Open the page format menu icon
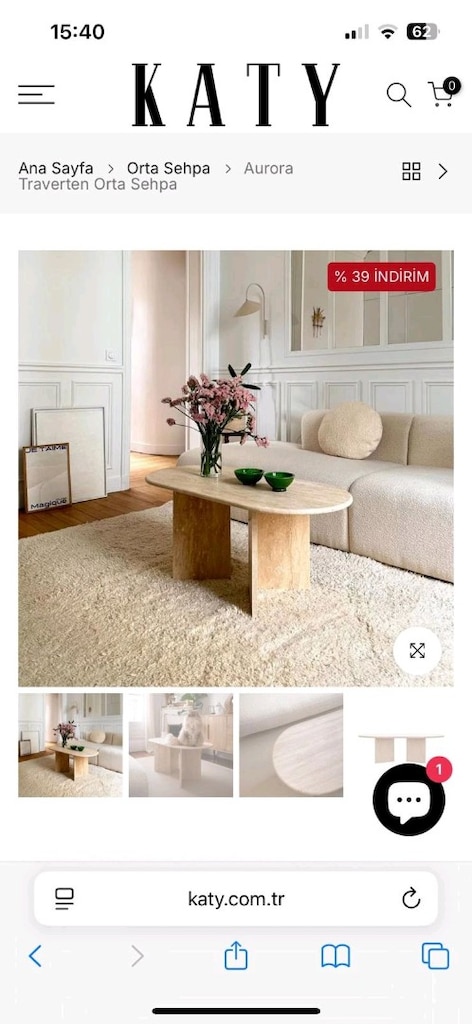 point(65,899)
